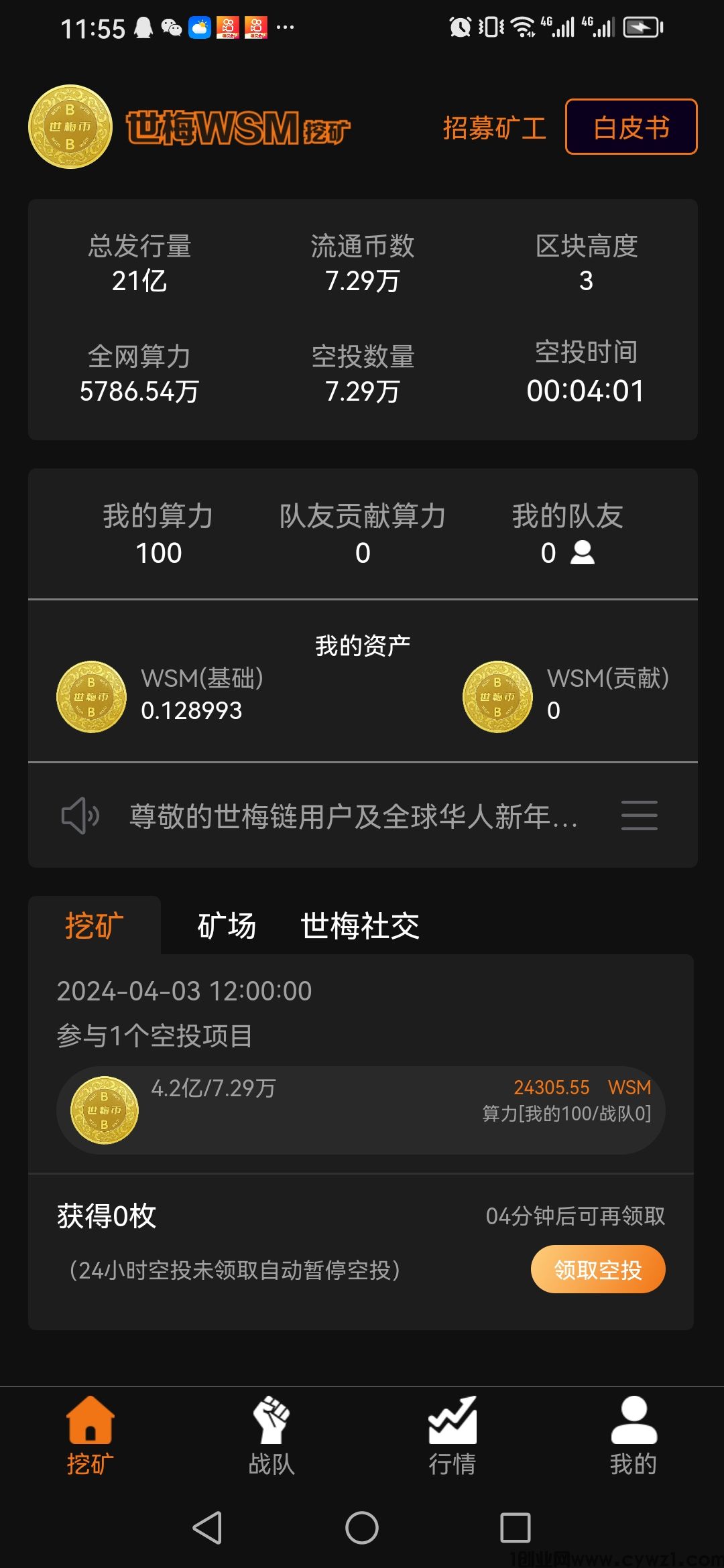Open the 白皮书 whitepaper button

pyautogui.click(x=631, y=127)
